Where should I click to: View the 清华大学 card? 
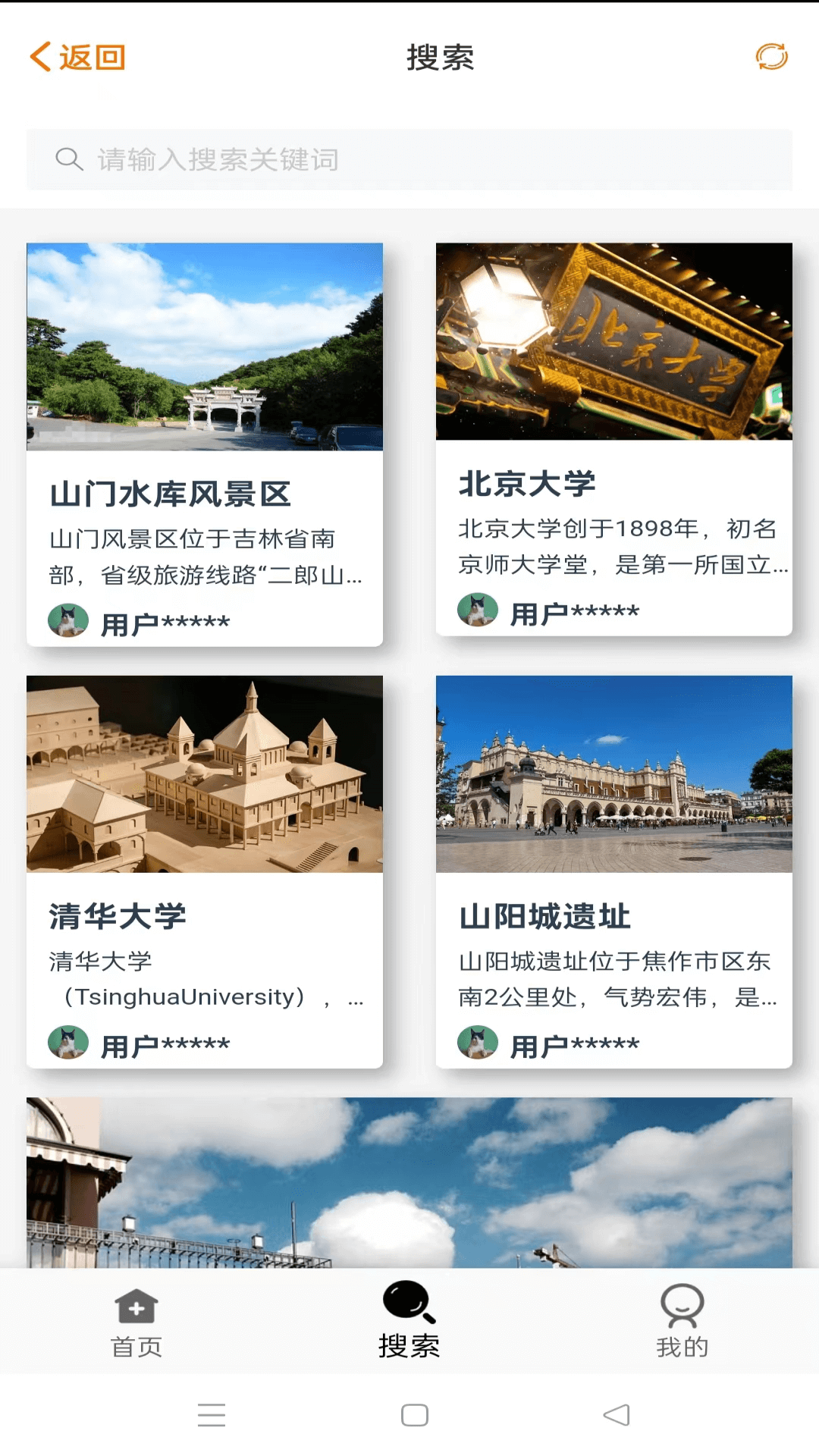pos(205,871)
